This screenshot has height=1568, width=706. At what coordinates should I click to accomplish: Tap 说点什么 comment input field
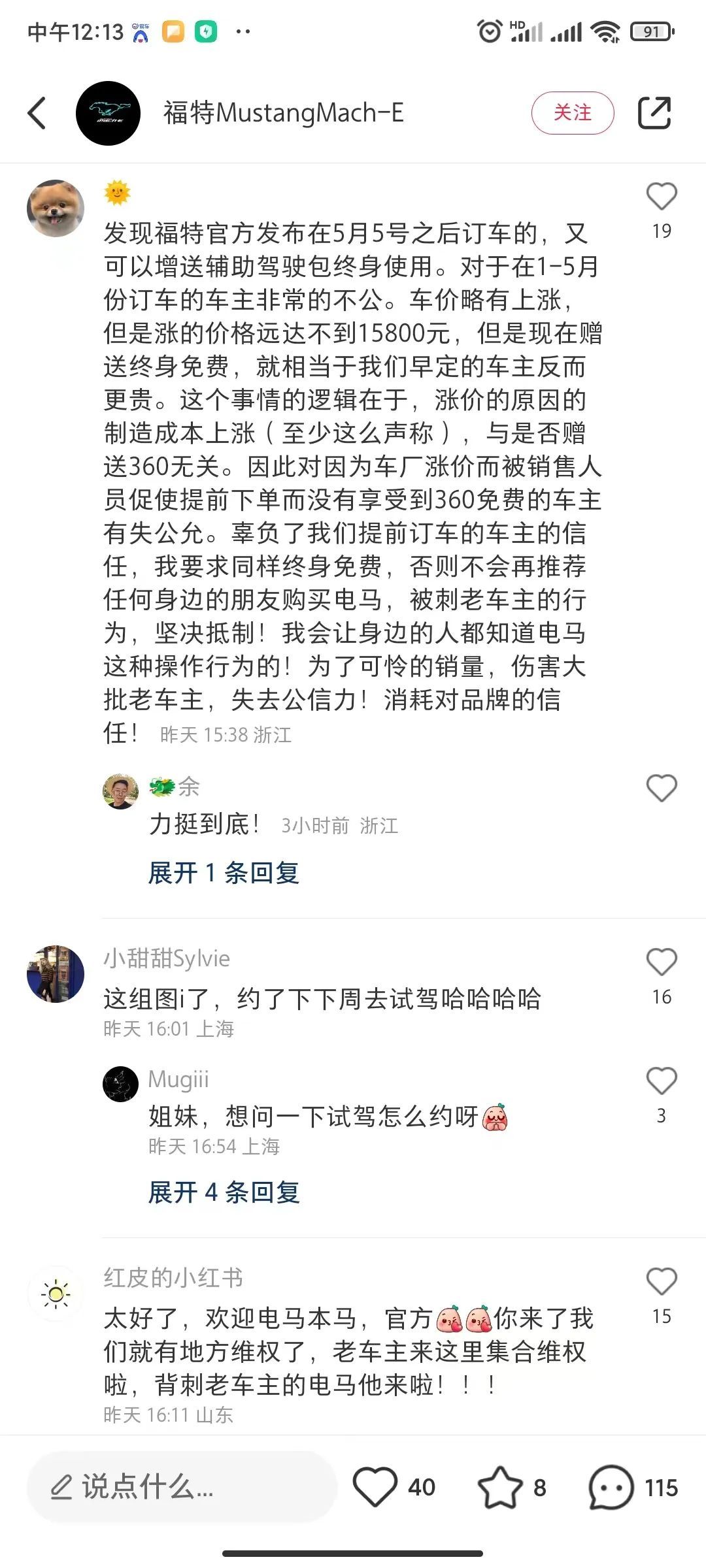click(182, 1488)
